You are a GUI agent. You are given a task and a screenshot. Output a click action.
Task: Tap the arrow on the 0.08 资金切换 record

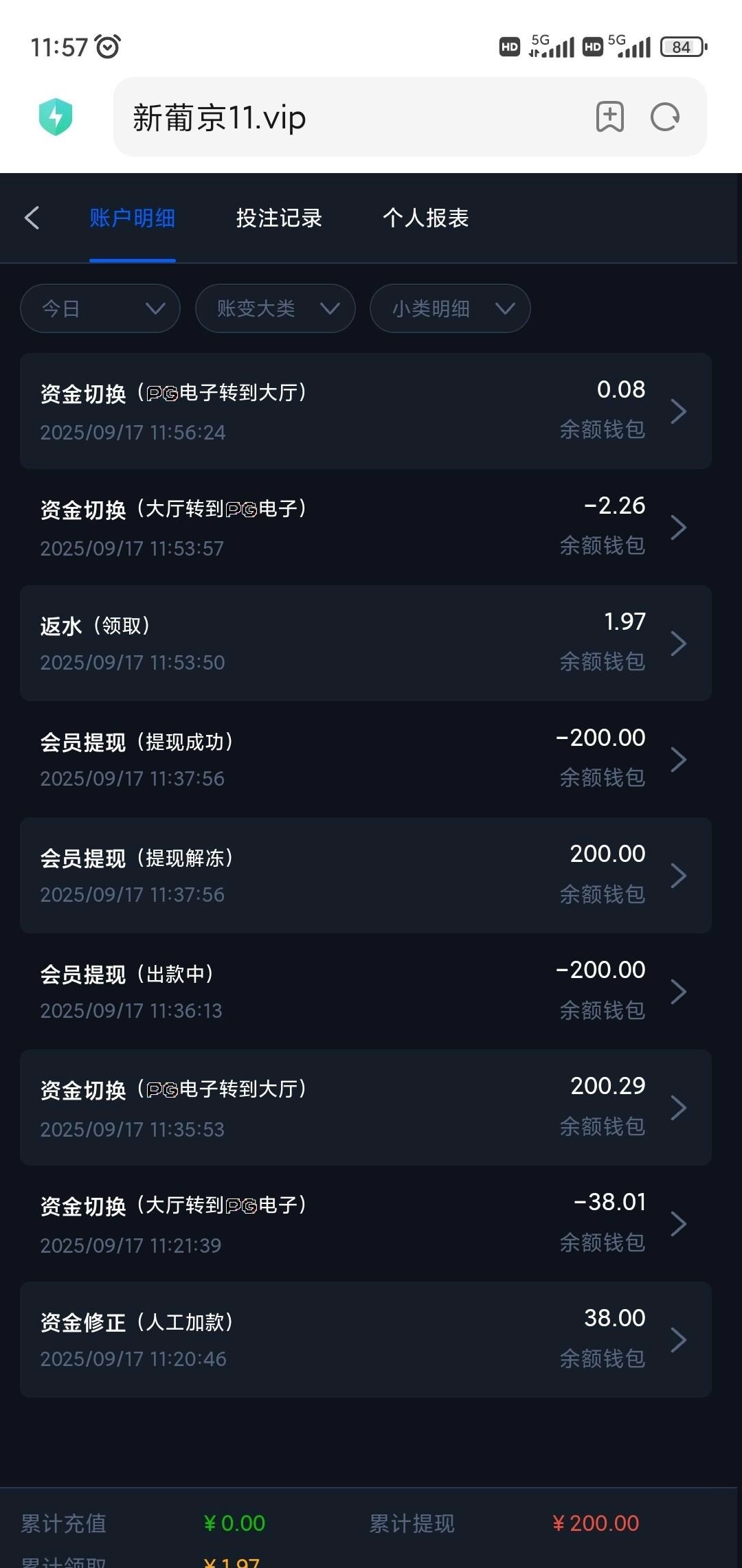point(679,411)
